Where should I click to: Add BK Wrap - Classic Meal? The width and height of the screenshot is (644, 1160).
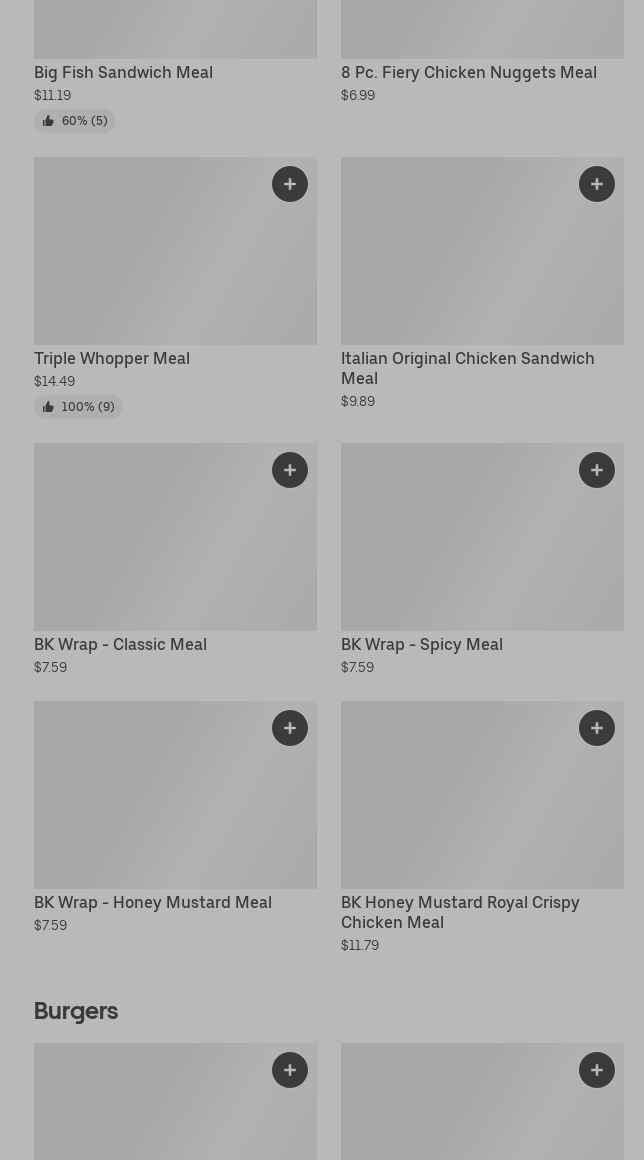tap(290, 470)
